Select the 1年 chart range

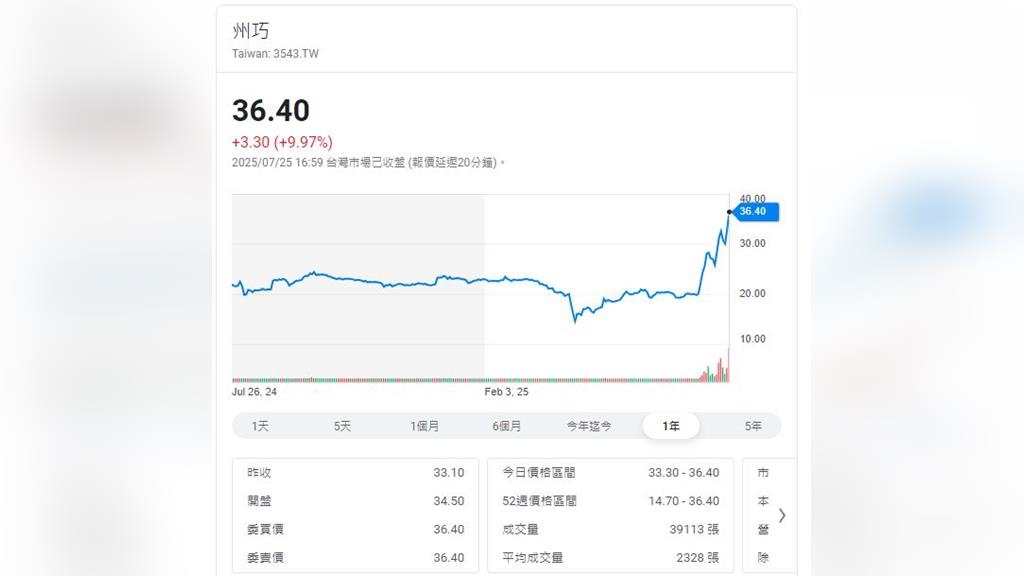pyautogui.click(x=671, y=426)
